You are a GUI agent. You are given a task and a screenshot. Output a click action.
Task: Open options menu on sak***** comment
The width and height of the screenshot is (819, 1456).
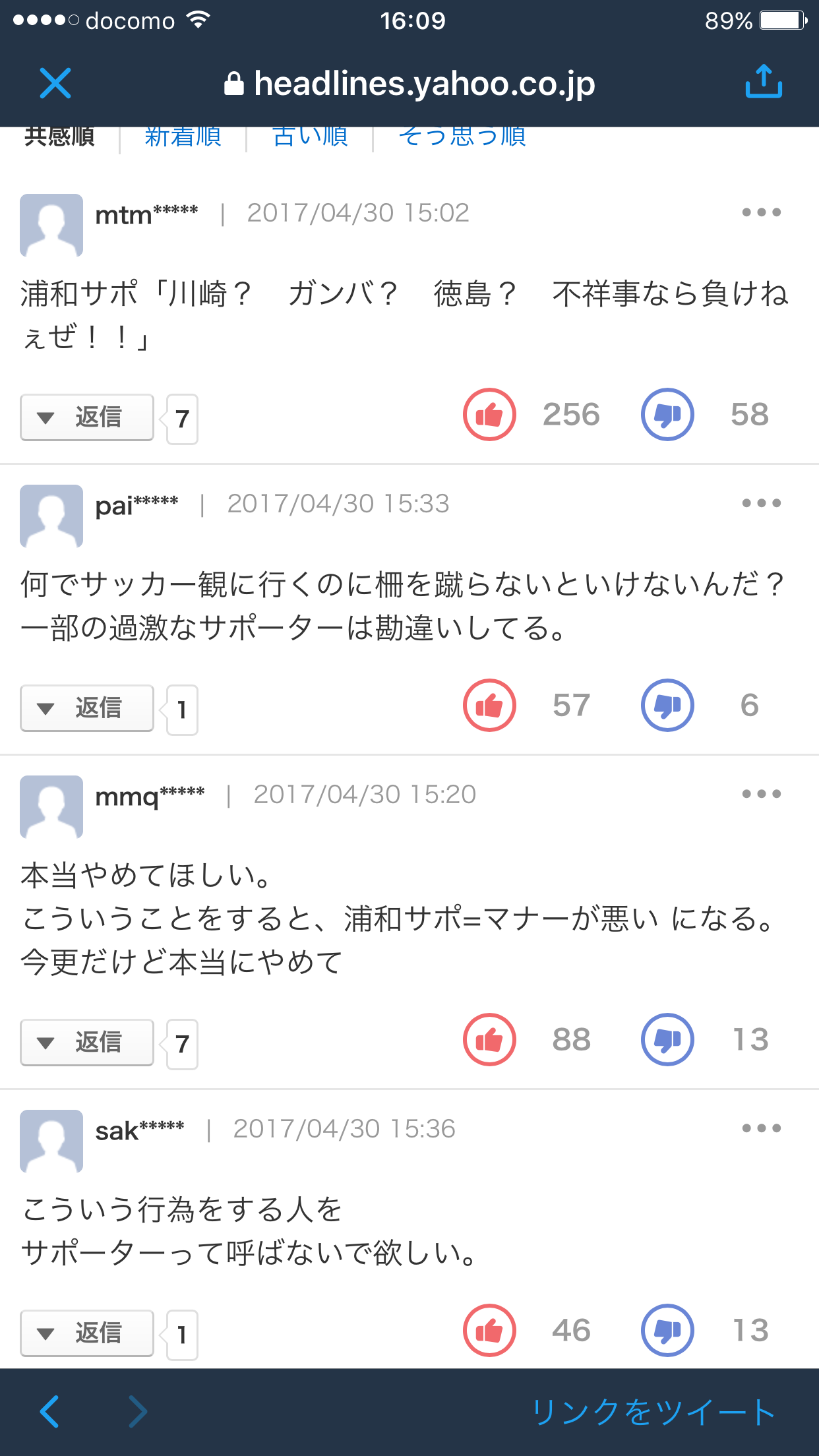coord(761,1128)
